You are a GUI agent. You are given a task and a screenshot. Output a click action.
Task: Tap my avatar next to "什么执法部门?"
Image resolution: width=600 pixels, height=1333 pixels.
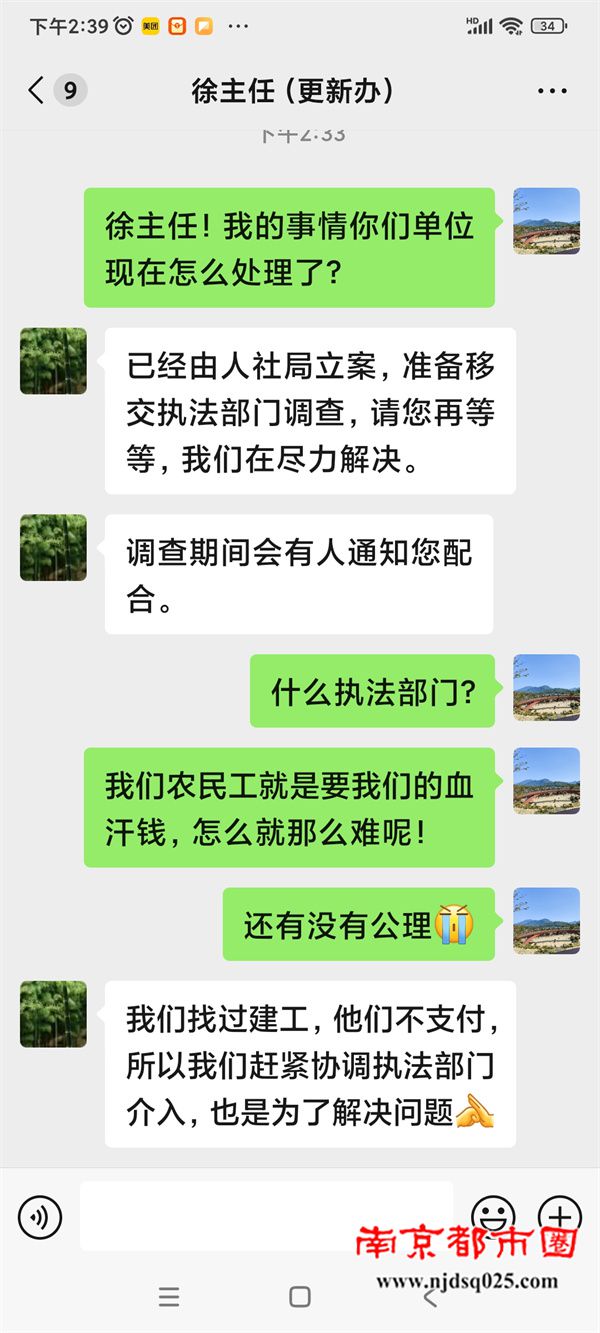point(546,688)
